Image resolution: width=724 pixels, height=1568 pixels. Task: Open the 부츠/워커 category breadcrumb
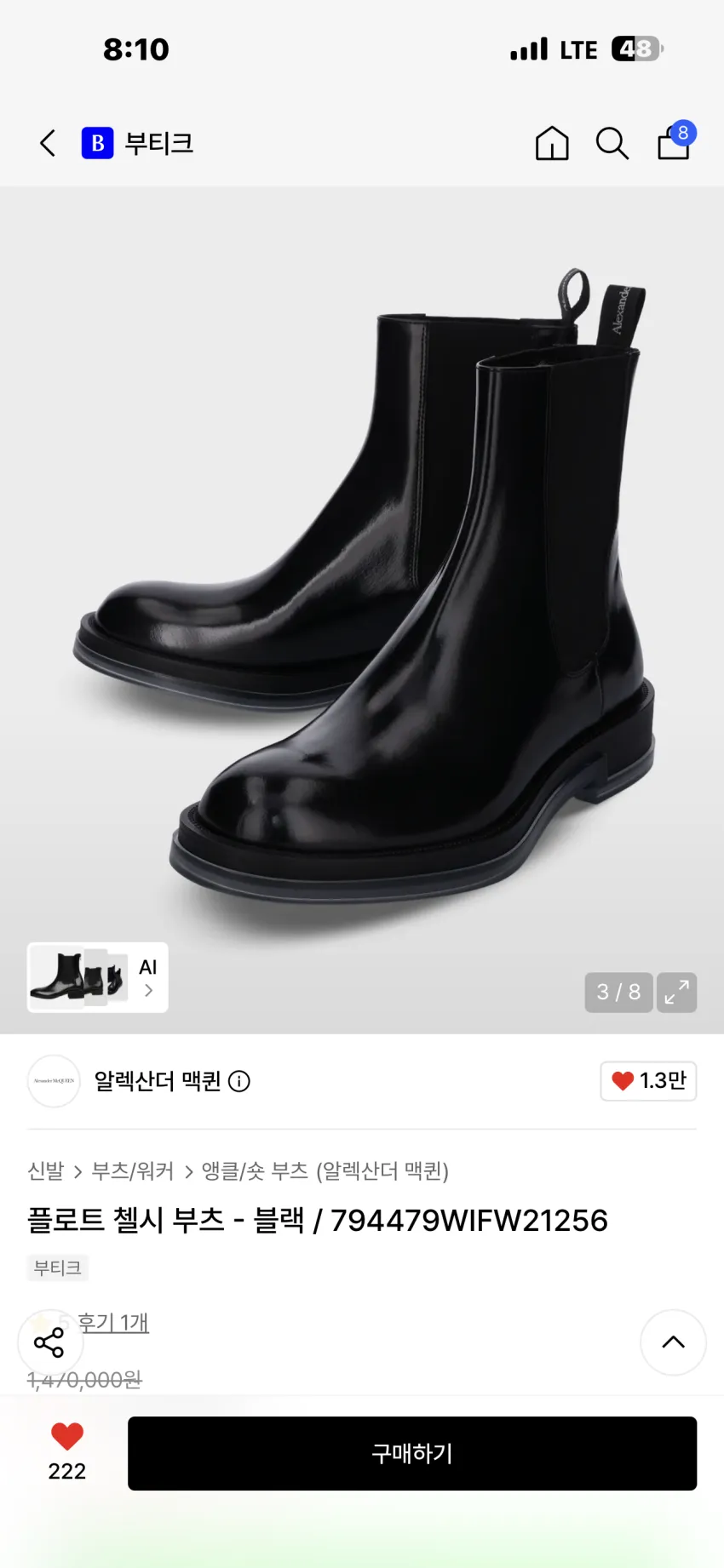point(133,1171)
